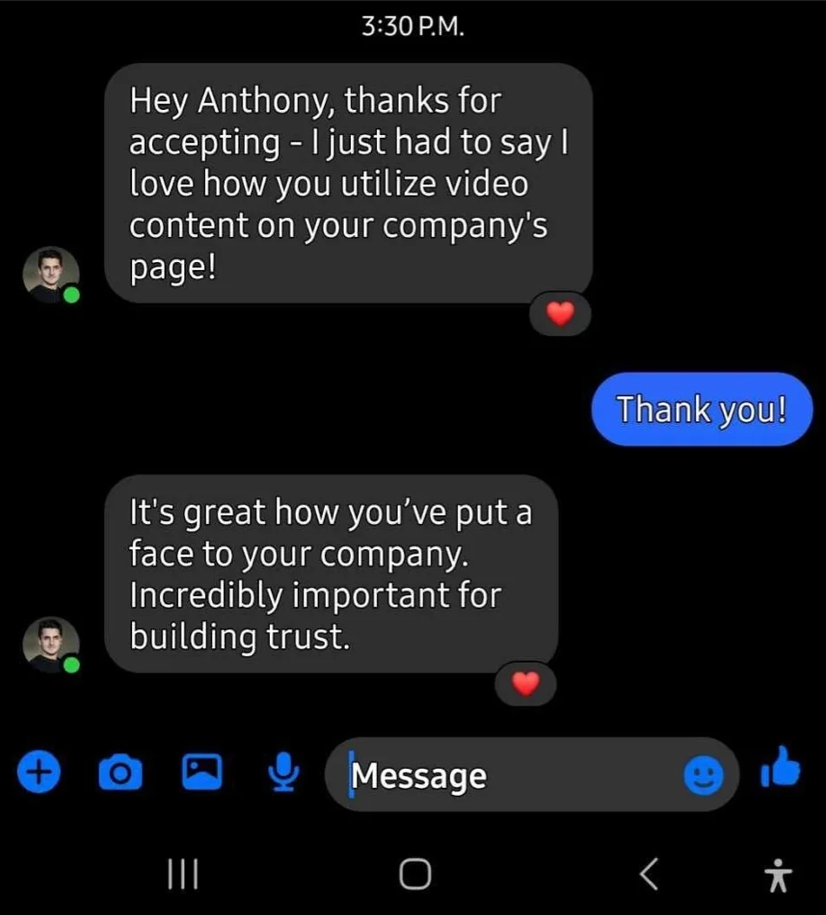Open the emoji picker in message box
Image resolution: width=826 pixels, height=915 pixels.
tap(703, 775)
